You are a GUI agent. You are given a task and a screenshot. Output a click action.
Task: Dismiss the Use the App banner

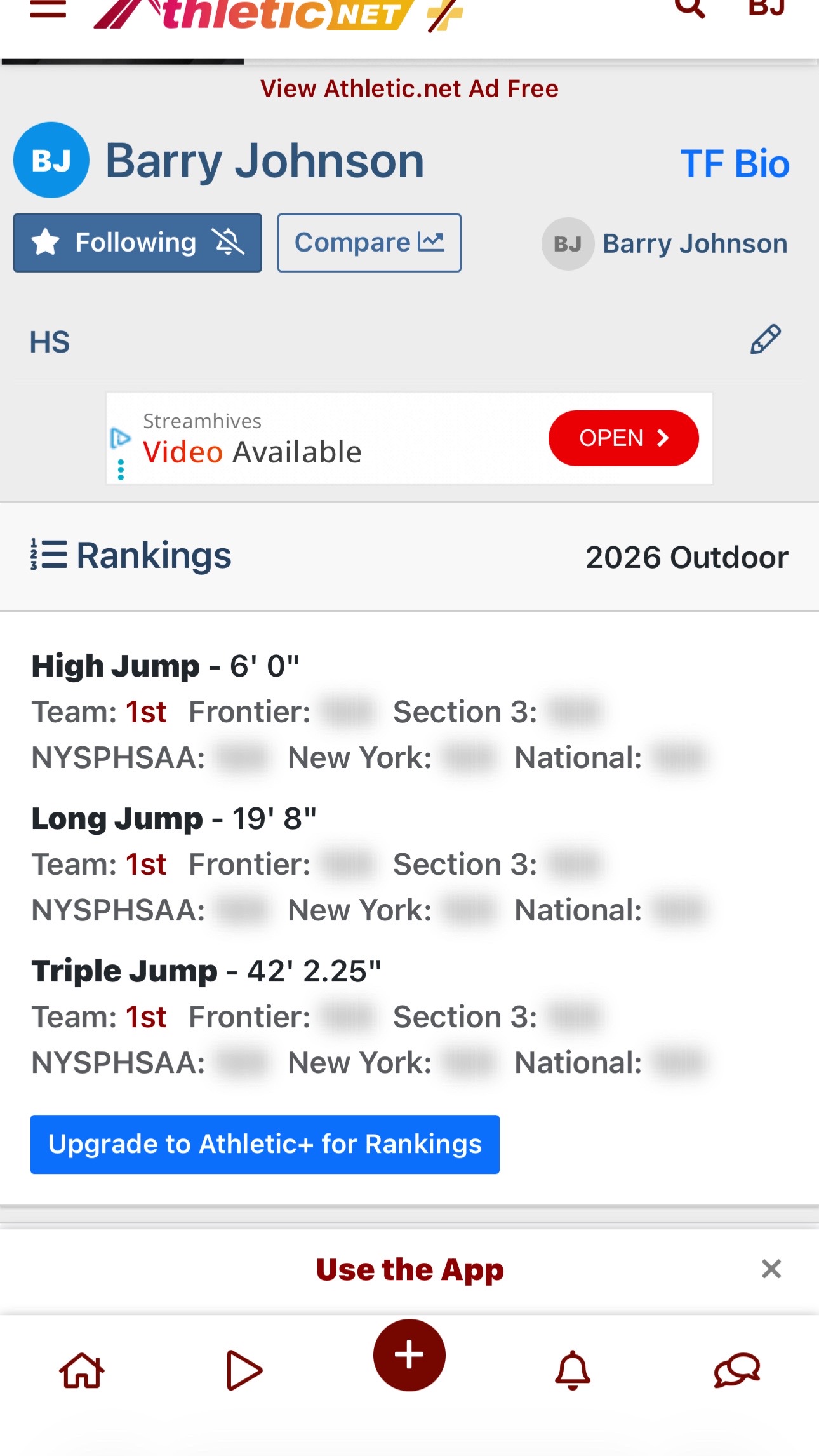[x=771, y=1269]
